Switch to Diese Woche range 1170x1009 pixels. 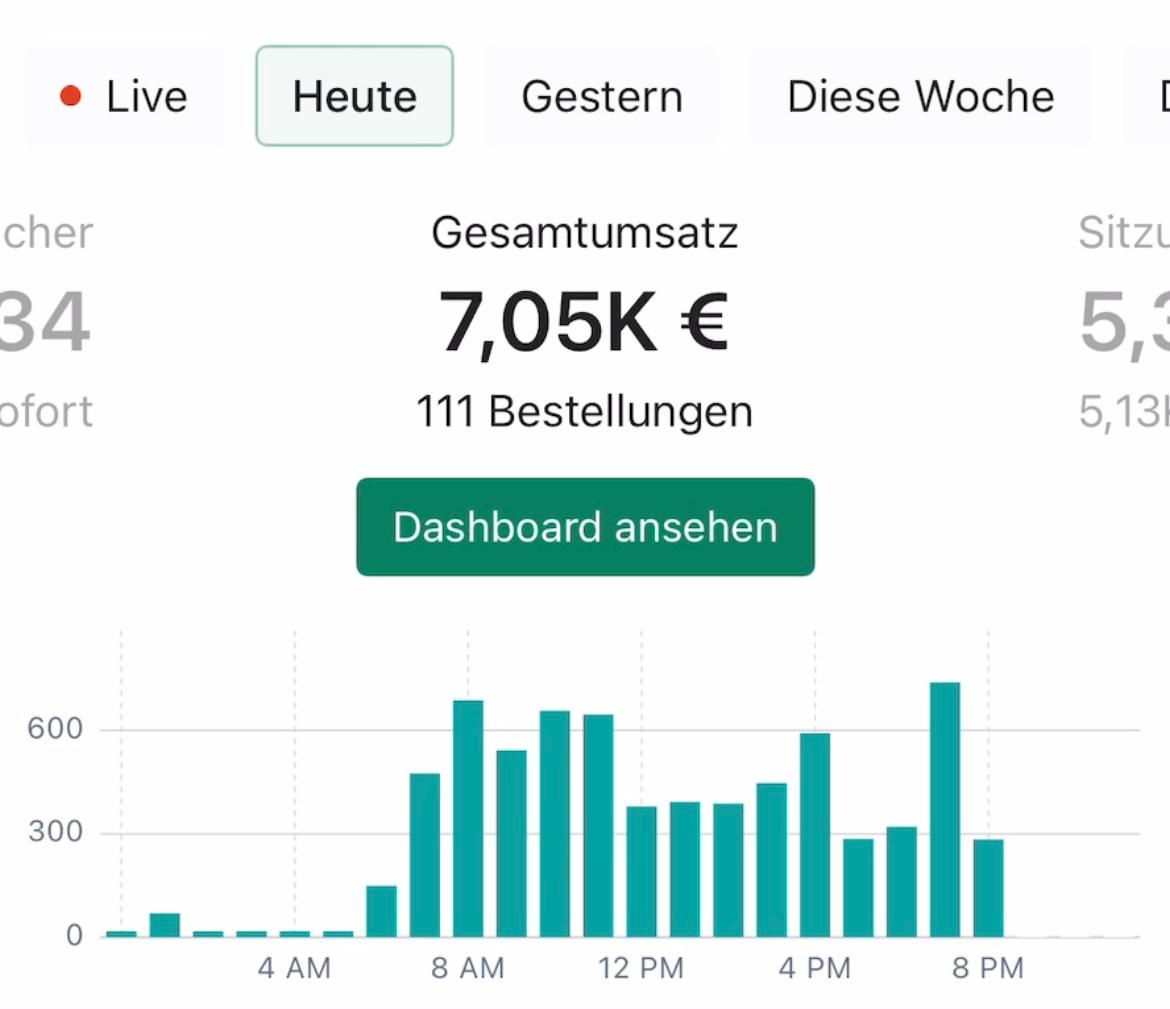[x=920, y=97]
